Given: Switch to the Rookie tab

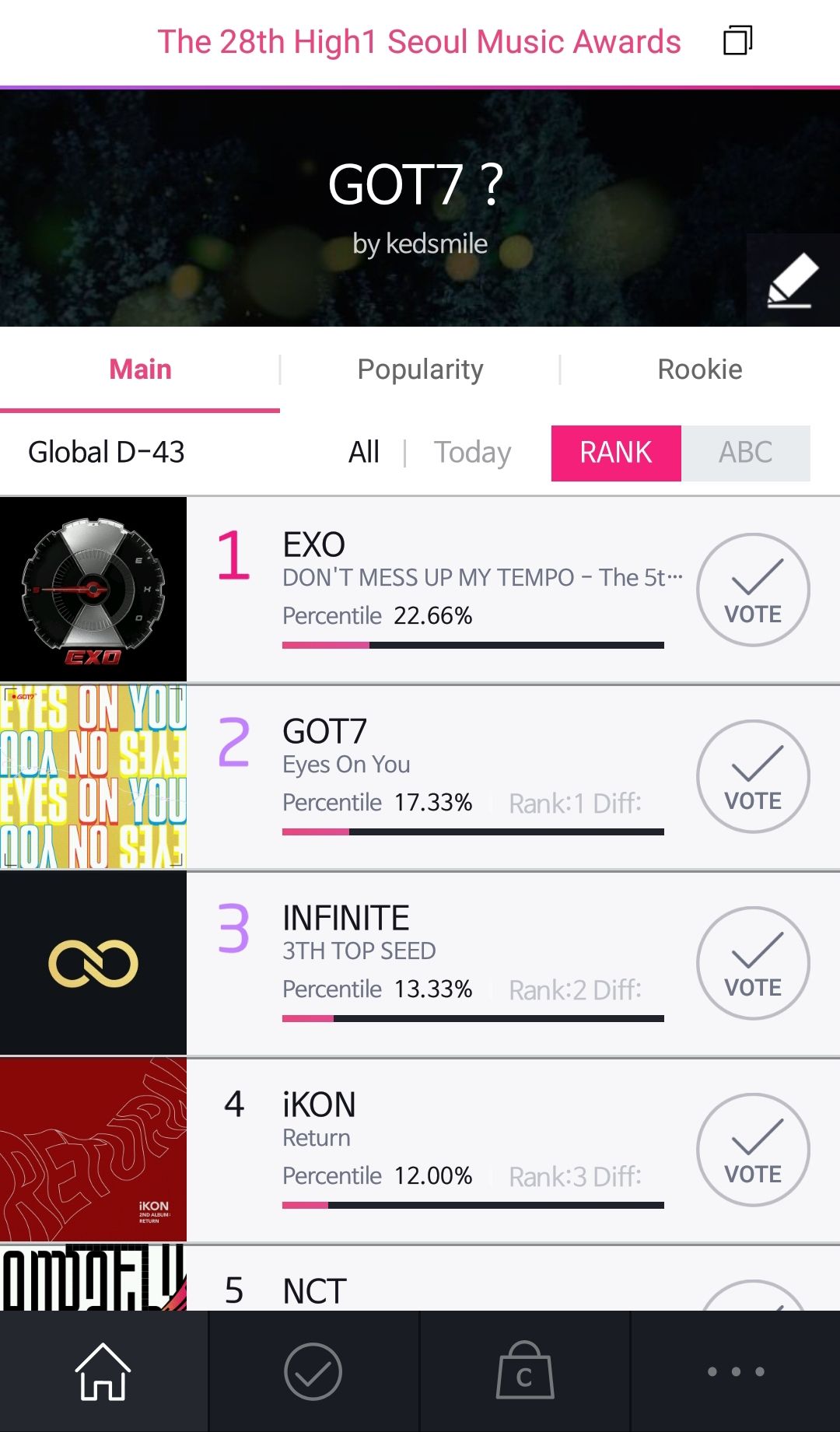Looking at the screenshot, I should [x=699, y=369].
